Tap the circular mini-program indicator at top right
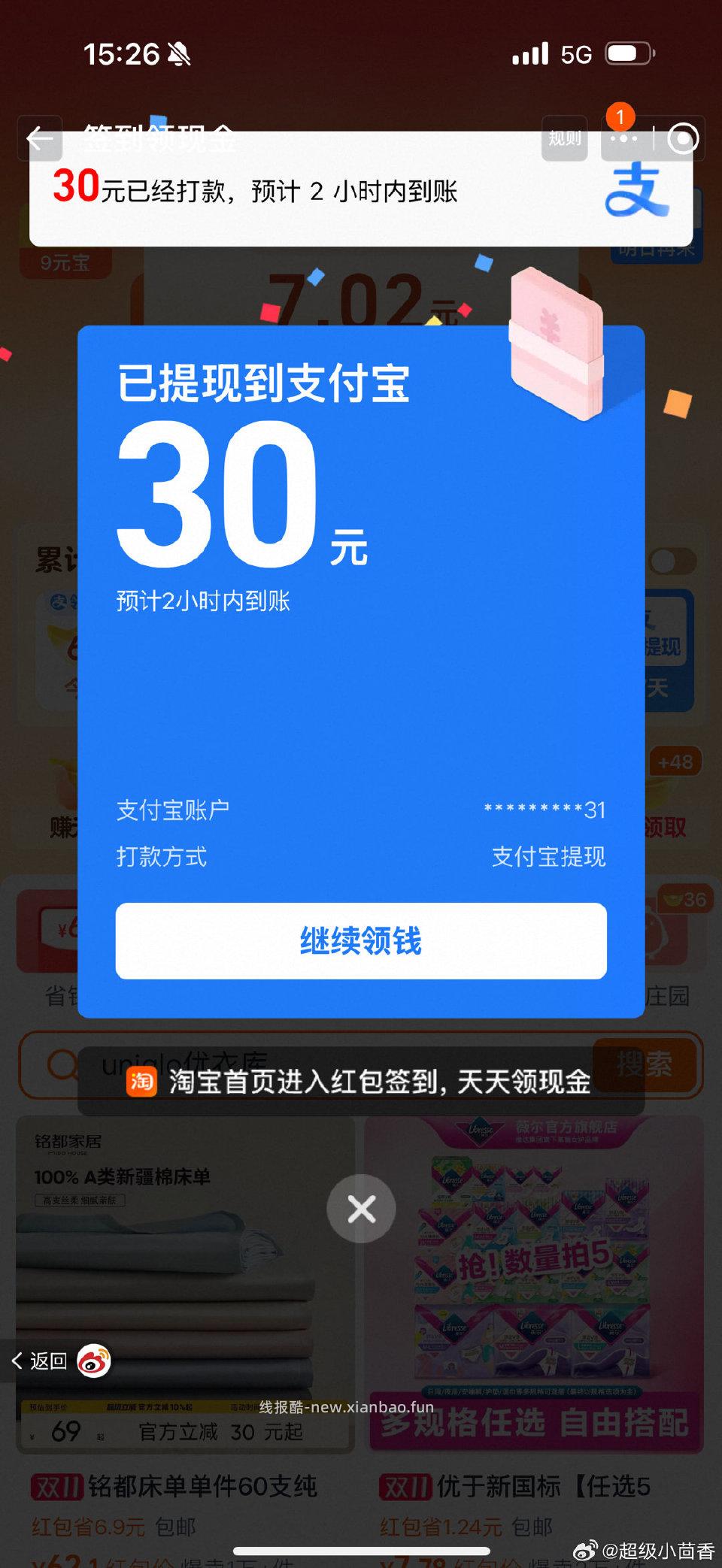The width and height of the screenshot is (722, 1568). pos(683,138)
